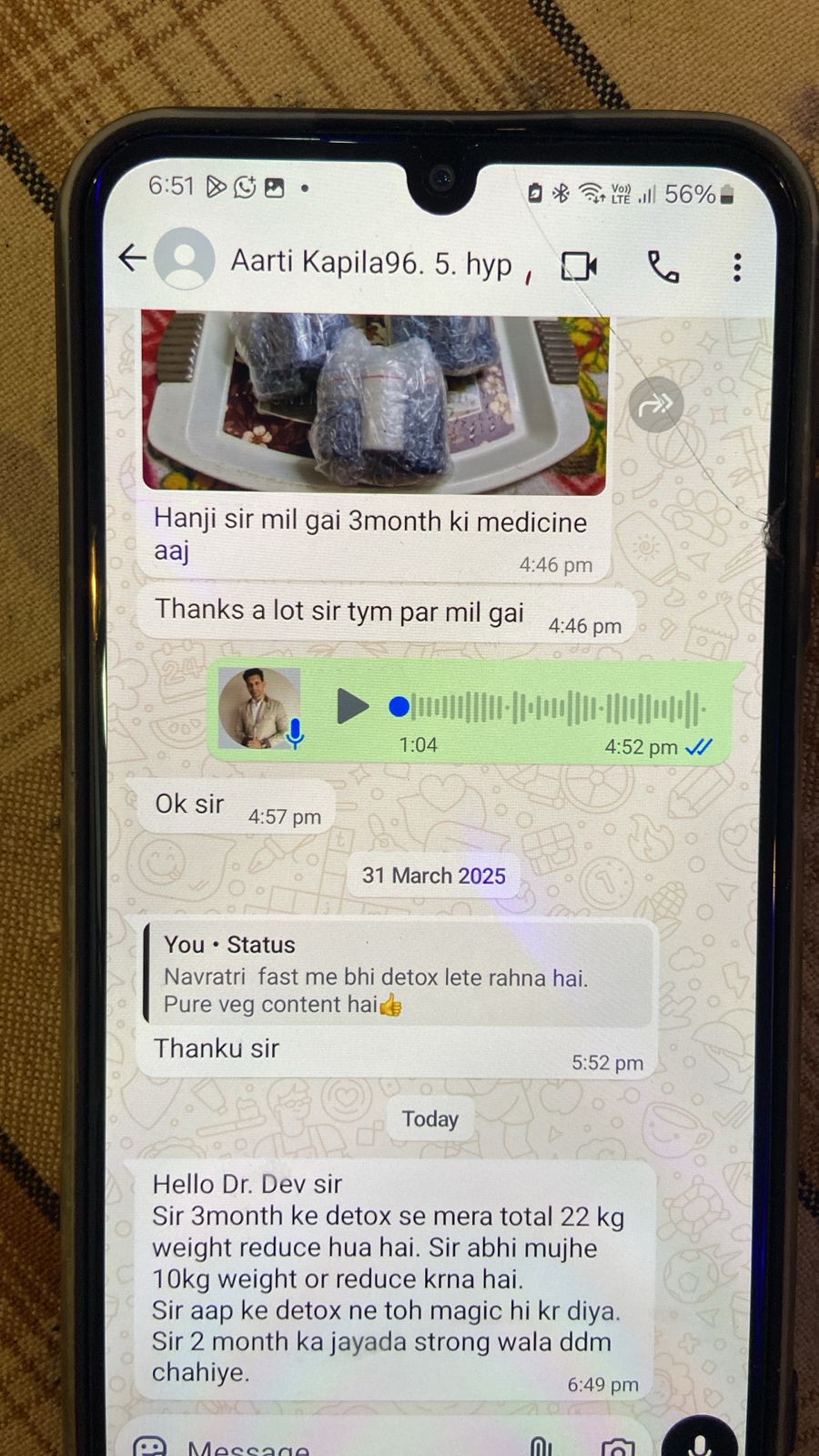Image resolution: width=819 pixels, height=1456 pixels.
Task: Open Aarti Kapila's contact info
Action: (x=370, y=263)
